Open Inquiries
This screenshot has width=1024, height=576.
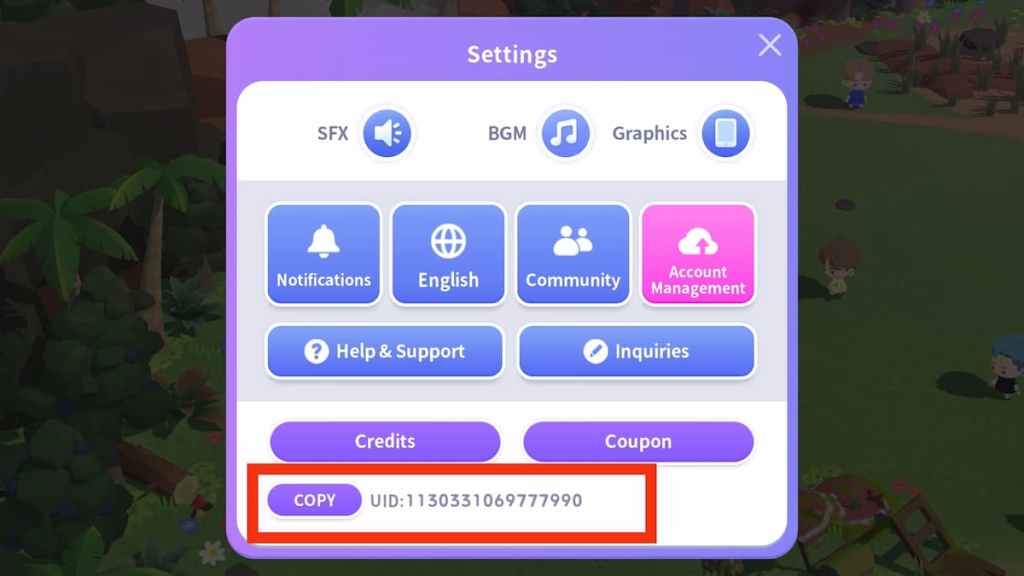click(x=636, y=351)
